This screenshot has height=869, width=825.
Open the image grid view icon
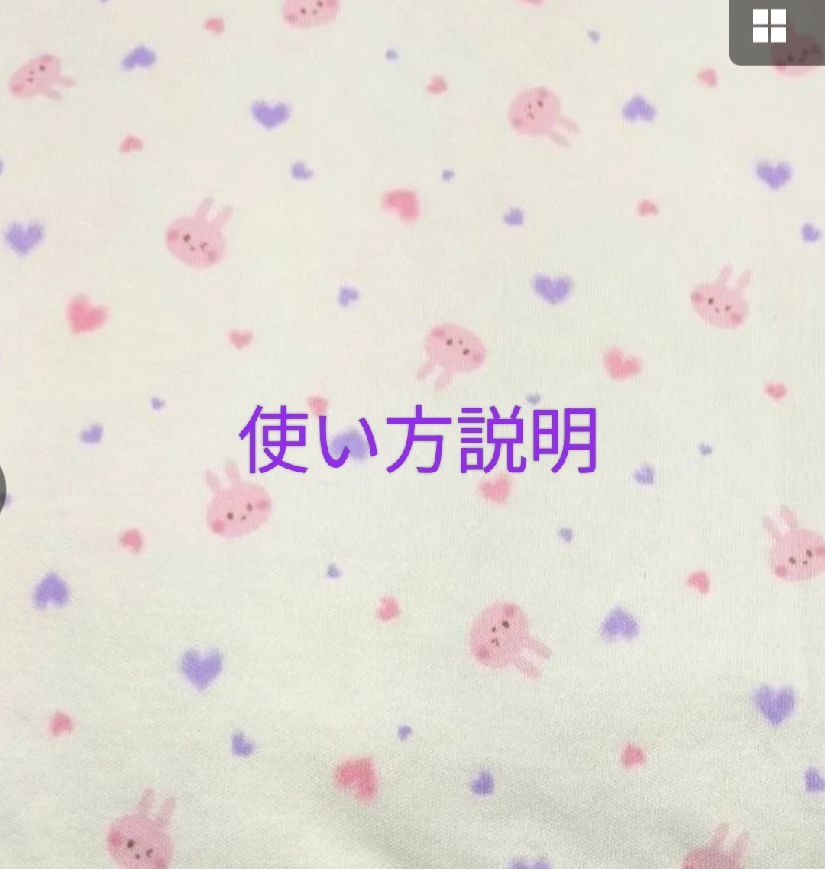click(x=770, y=26)
